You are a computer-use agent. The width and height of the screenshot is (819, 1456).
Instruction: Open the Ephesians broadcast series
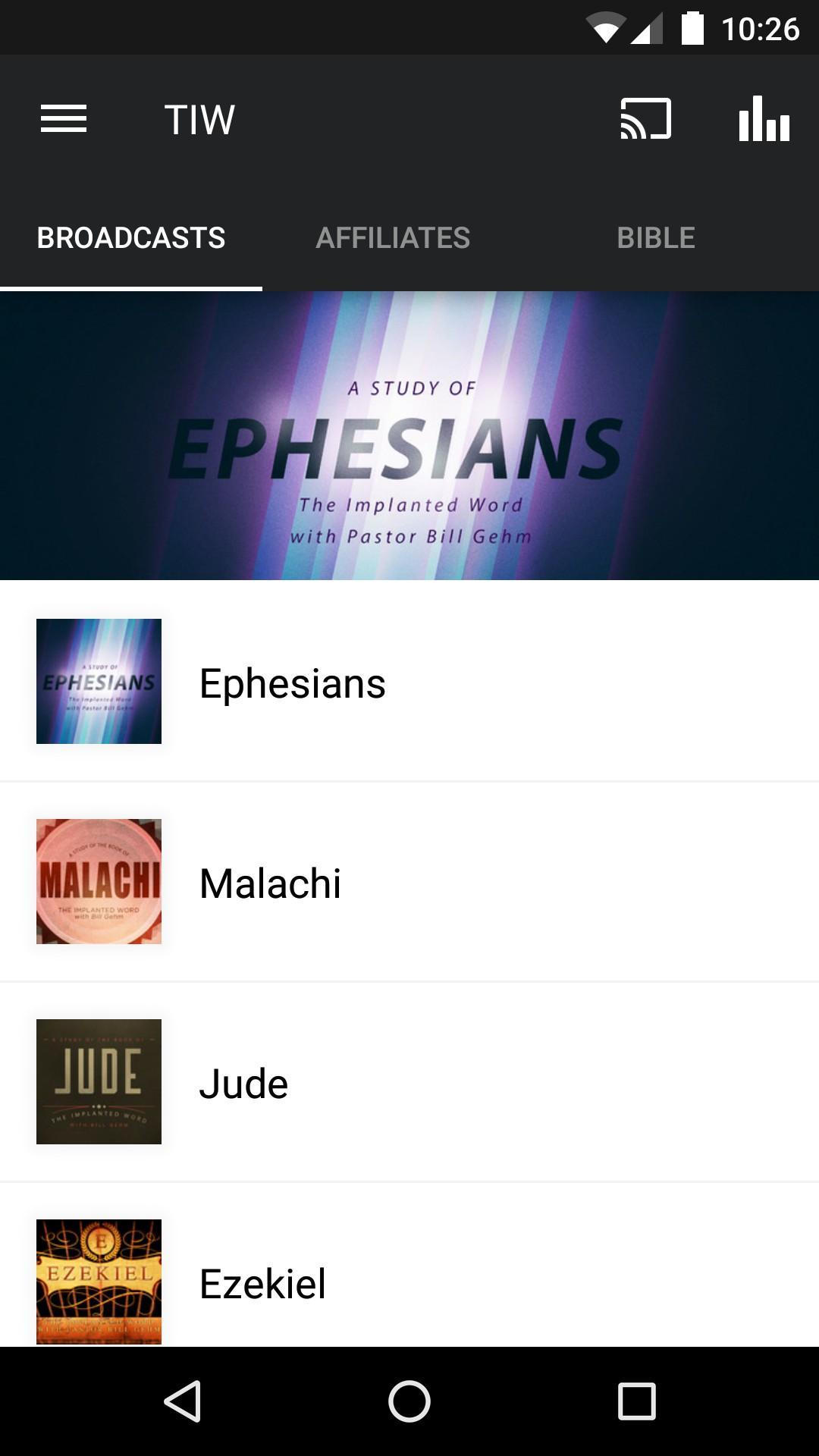click(409, 682)
